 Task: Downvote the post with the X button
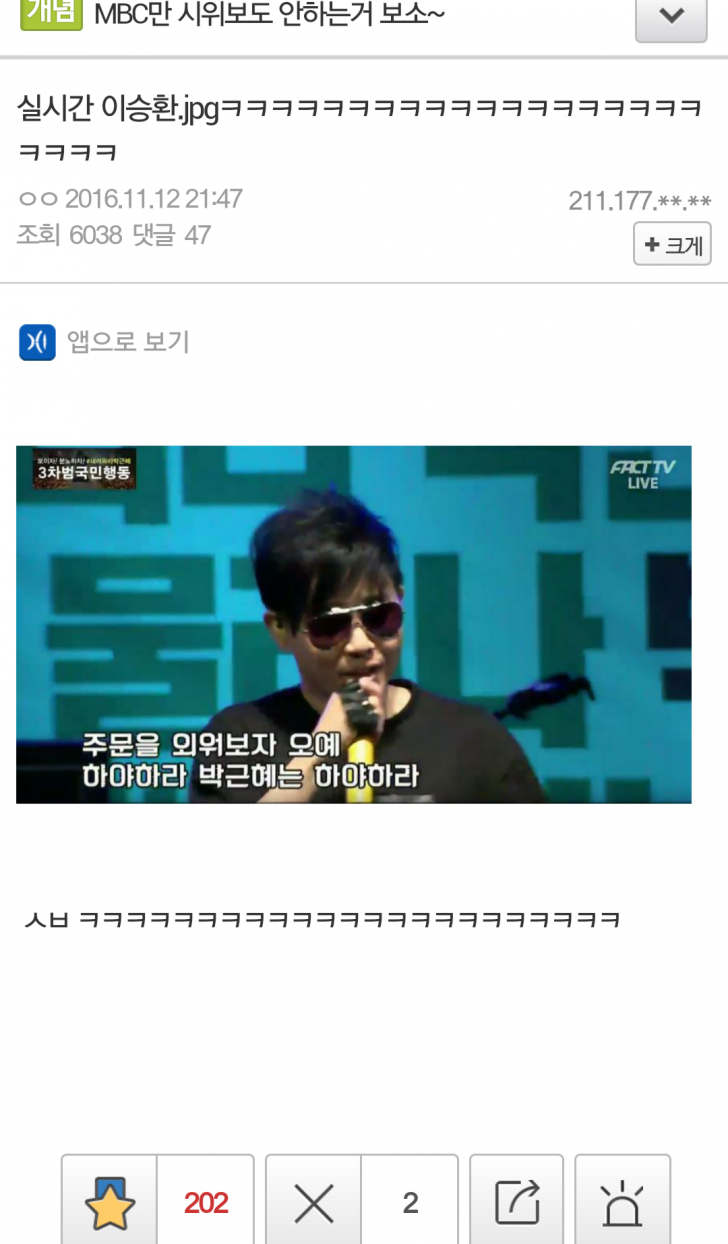coord(314,1202)
